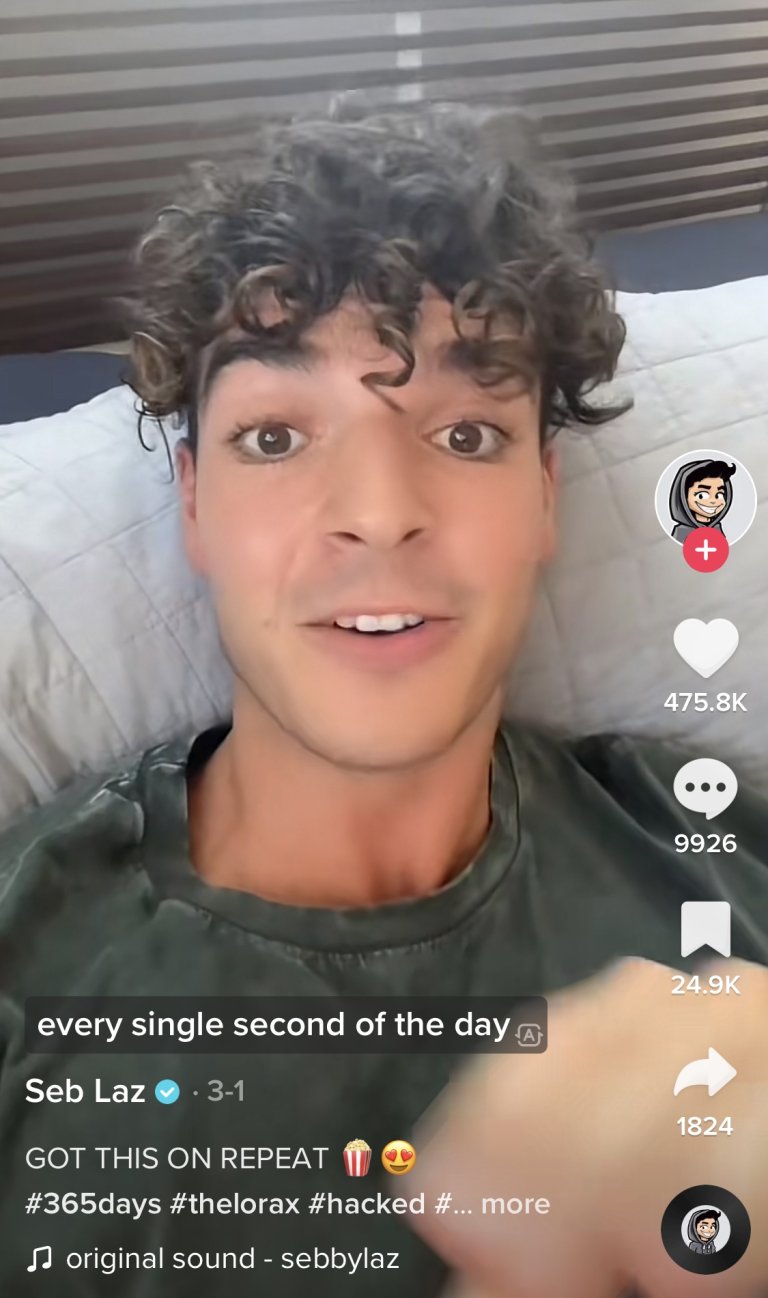Follow Seb Laz with the red plus

click(x=706, y=550)
